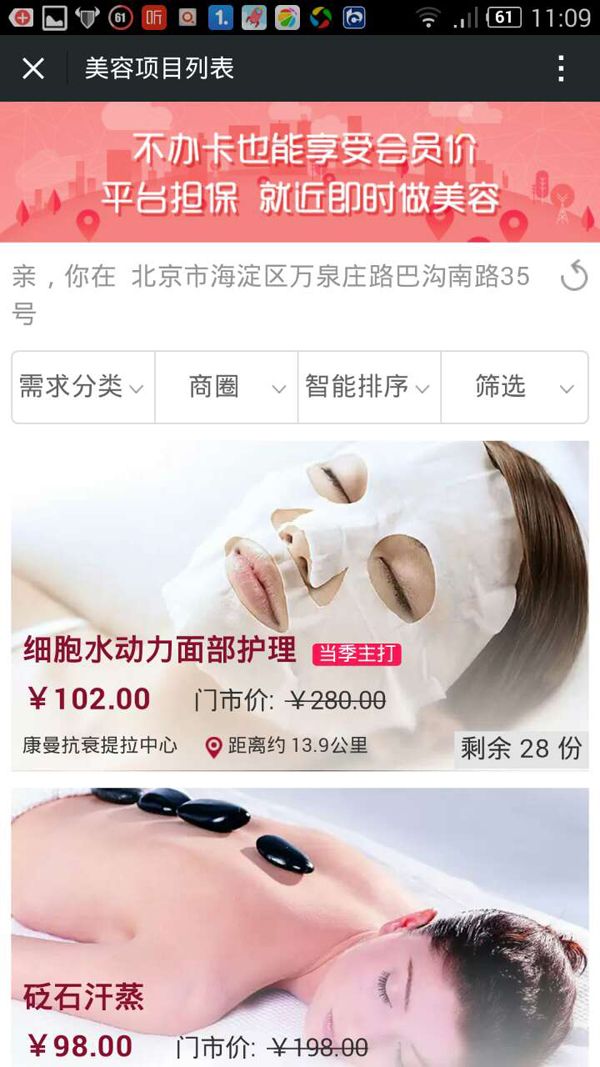This screenshot has height=1067, width=600.
Task: Open the 细胞水动力面部护理 project card
Action: tap(300, 605)
